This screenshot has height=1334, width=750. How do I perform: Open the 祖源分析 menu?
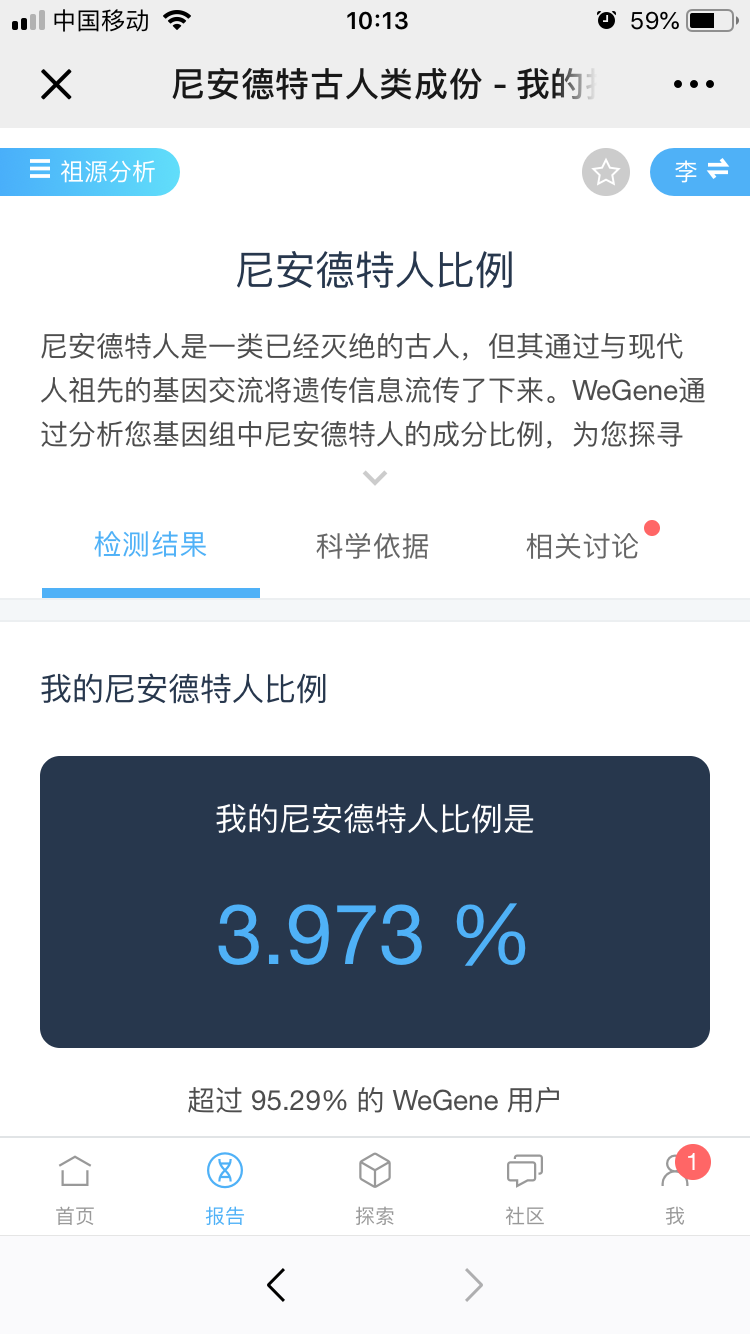(x=90, y=172)
